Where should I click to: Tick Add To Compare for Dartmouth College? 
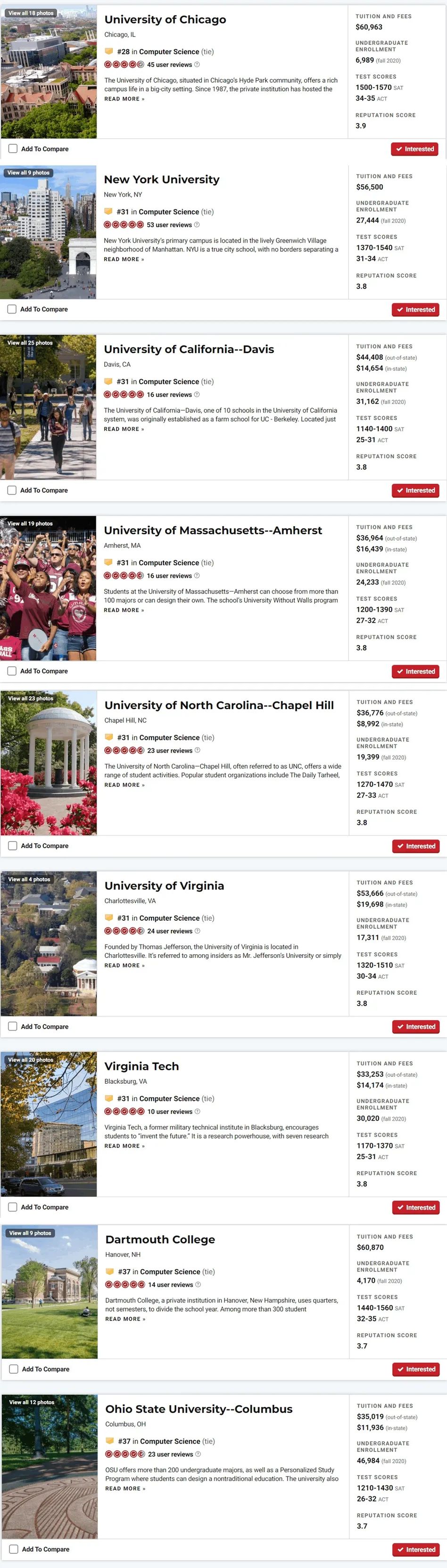[x=13, y=1369]
